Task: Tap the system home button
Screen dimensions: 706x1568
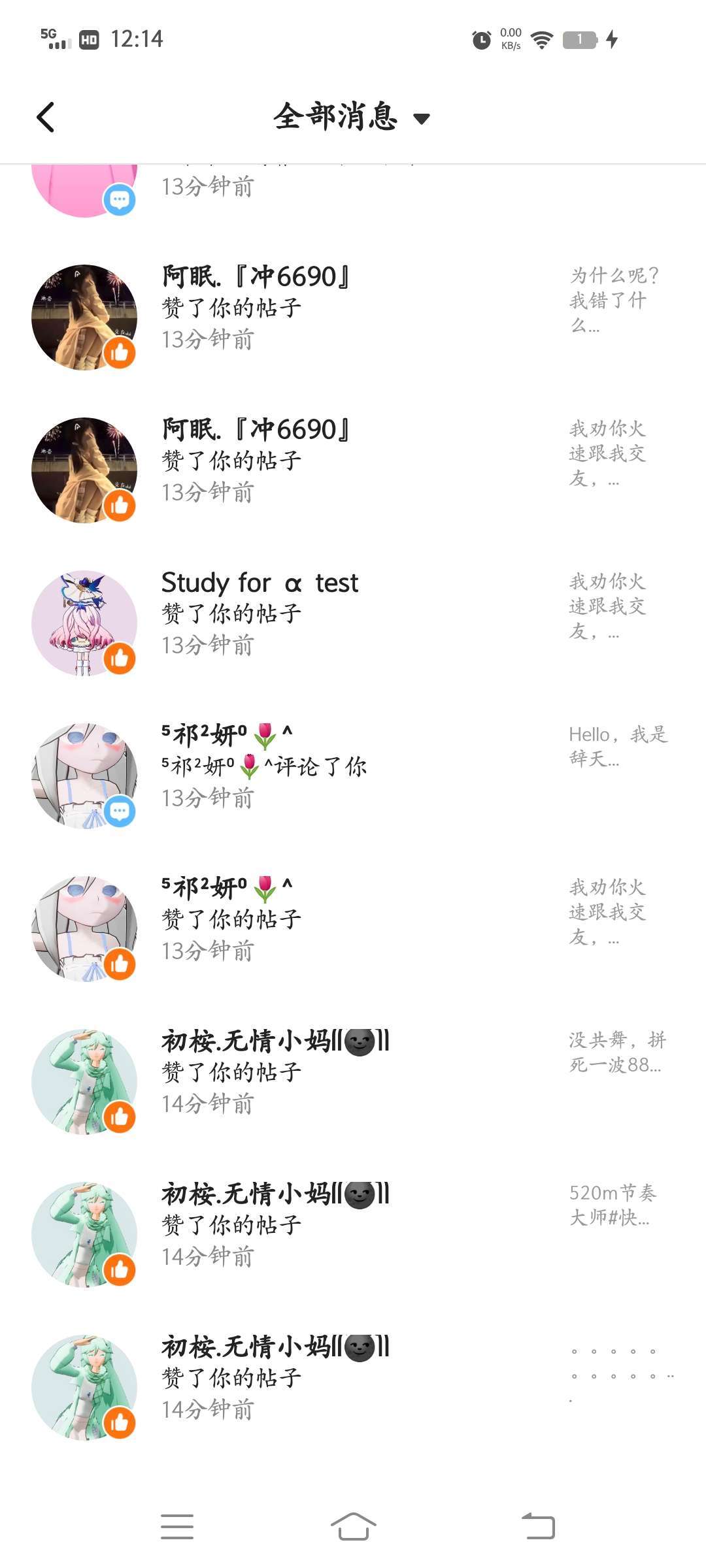Action: point(353,1526)
